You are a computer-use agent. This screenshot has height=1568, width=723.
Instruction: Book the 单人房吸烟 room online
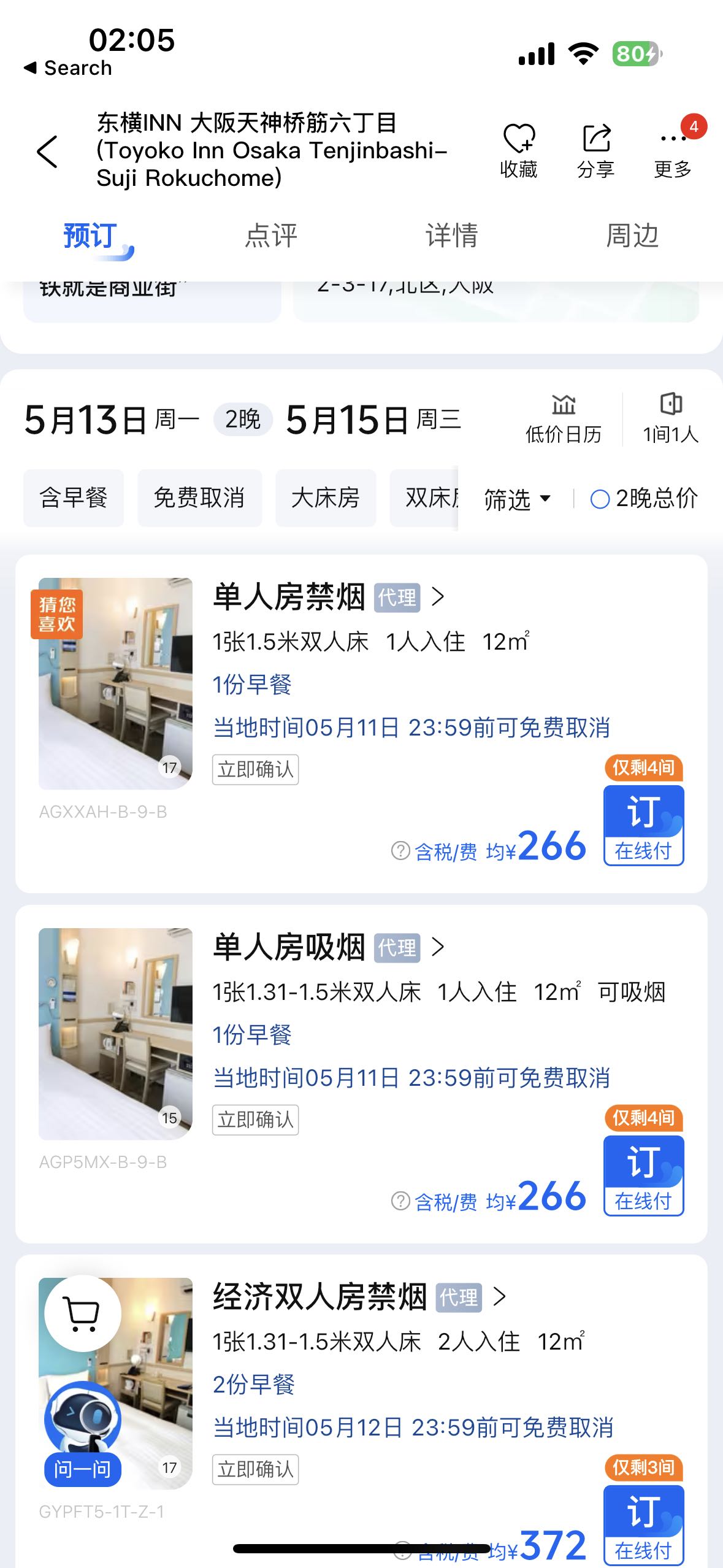pos(643,1175)
